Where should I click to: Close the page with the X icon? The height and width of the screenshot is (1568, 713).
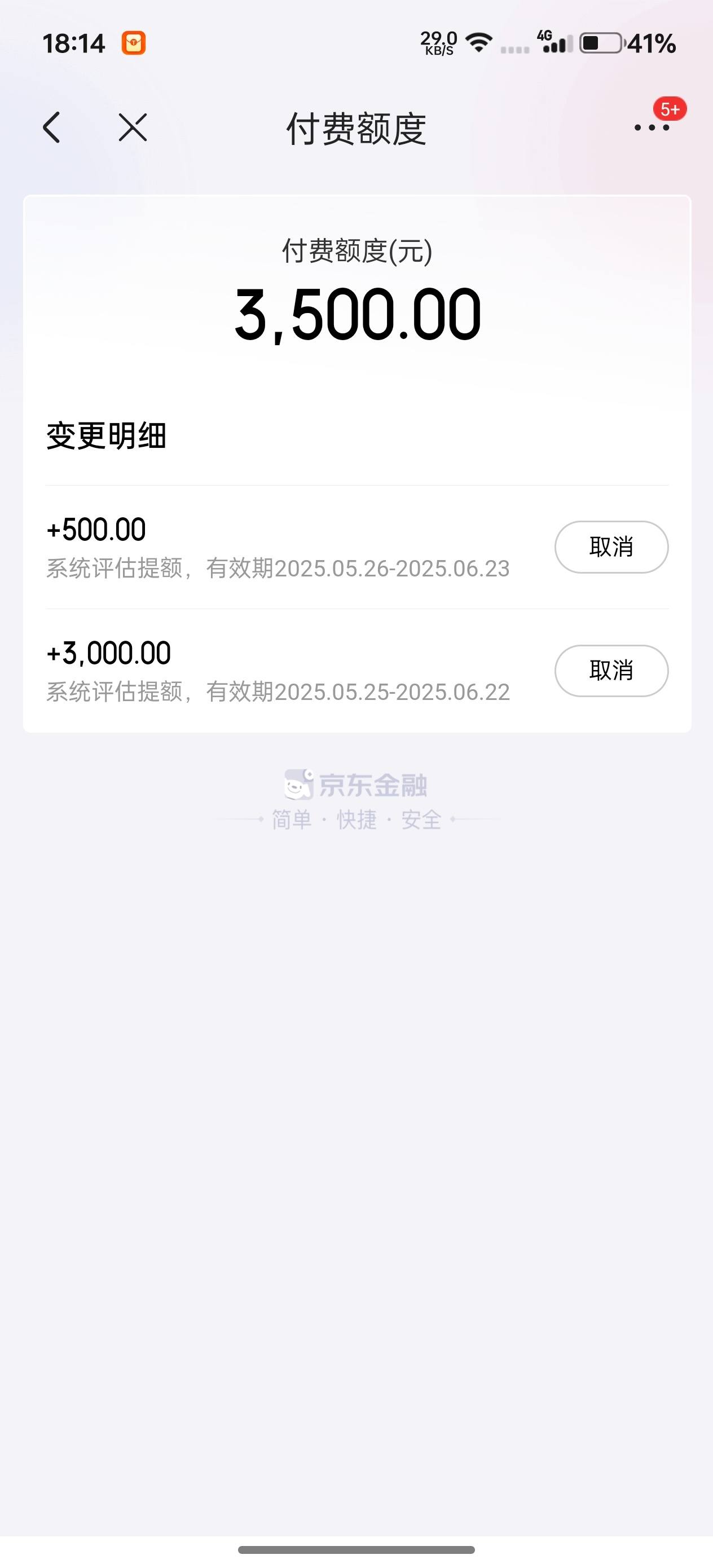click(x=133, y=127)
